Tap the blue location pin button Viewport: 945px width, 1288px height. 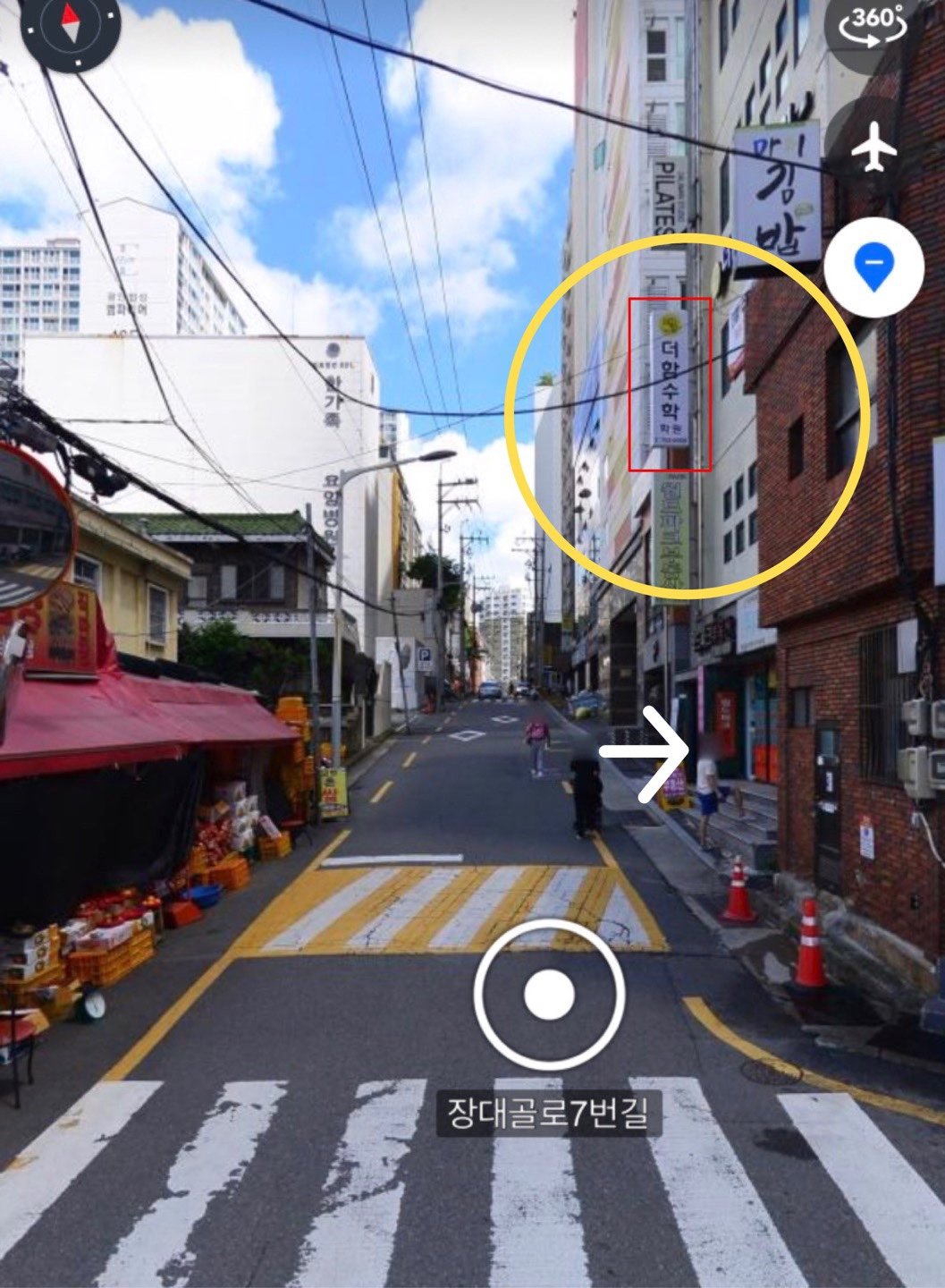(x=873, y=267)
